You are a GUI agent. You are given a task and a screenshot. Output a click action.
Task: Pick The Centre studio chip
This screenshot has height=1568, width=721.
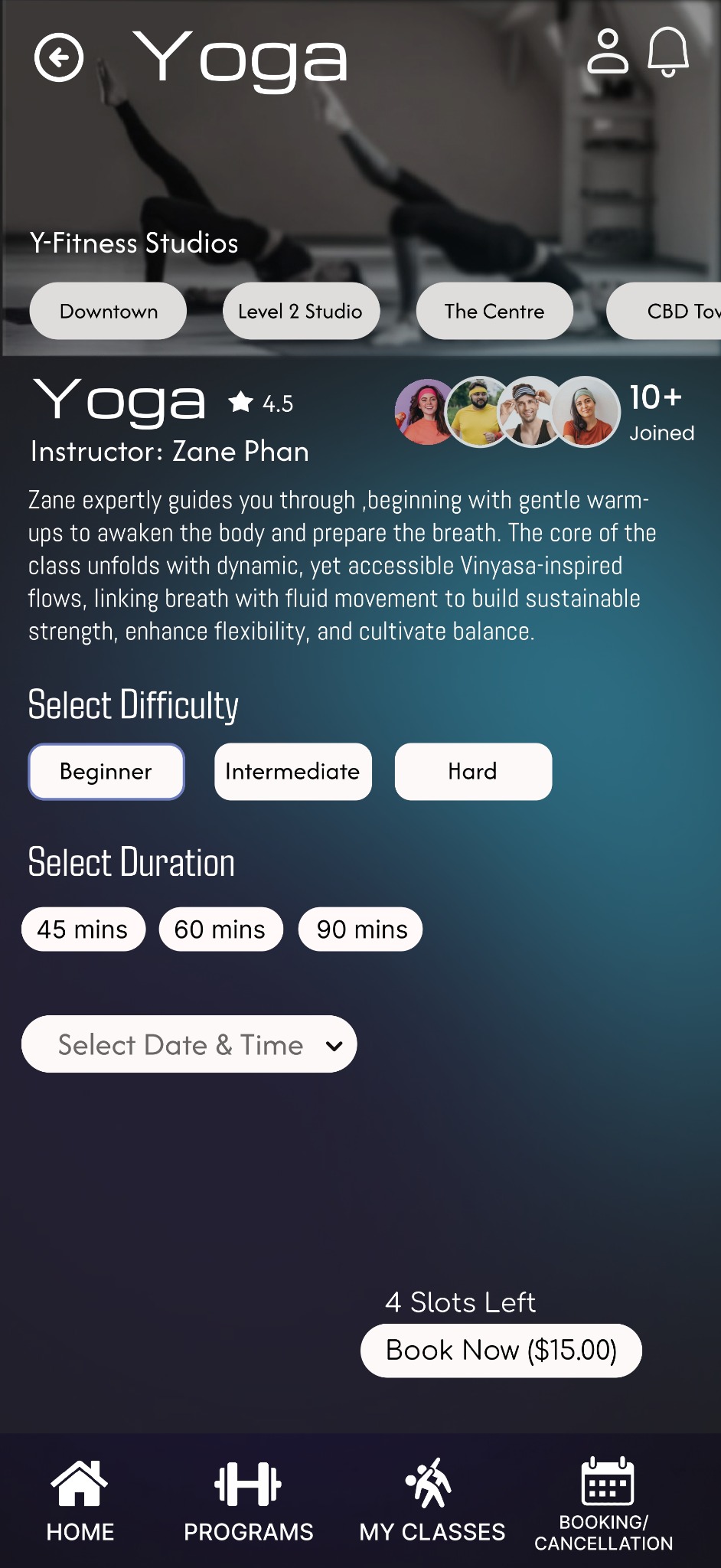pyautogui.click(x=494, y=312)
